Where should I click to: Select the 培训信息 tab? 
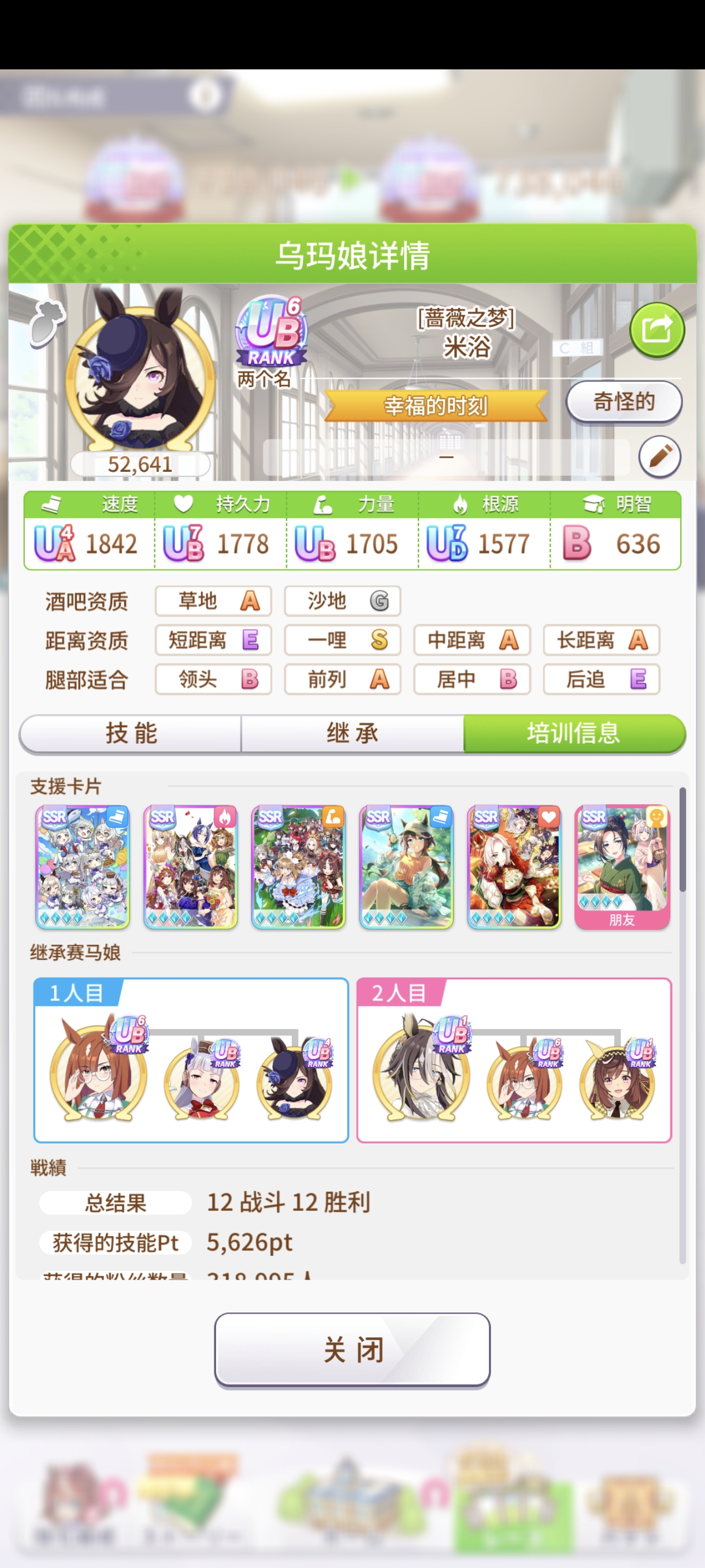pos(574,734)
